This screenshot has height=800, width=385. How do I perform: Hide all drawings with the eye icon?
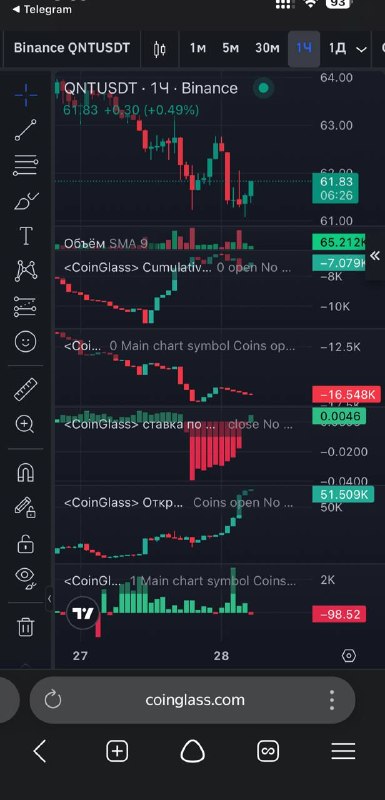[25, 578]
